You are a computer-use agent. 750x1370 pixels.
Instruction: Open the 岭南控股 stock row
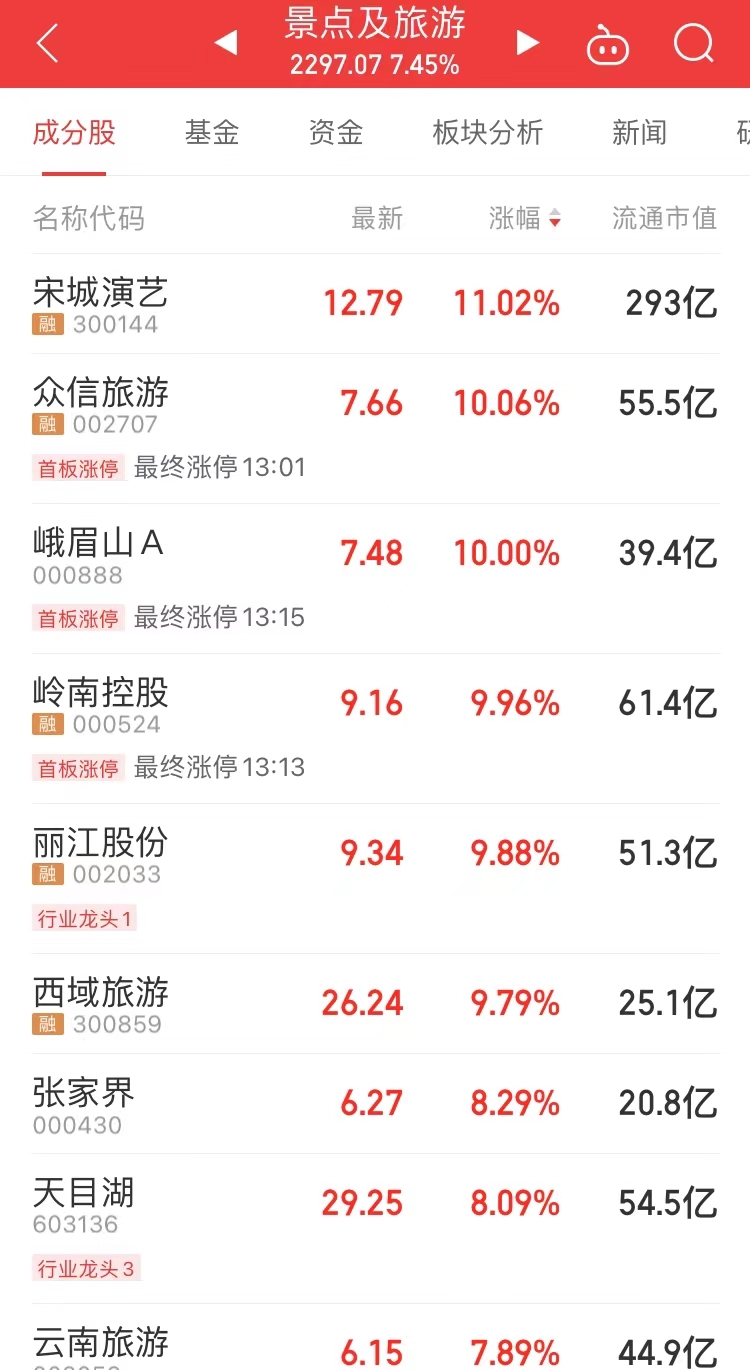pos(375,729)
